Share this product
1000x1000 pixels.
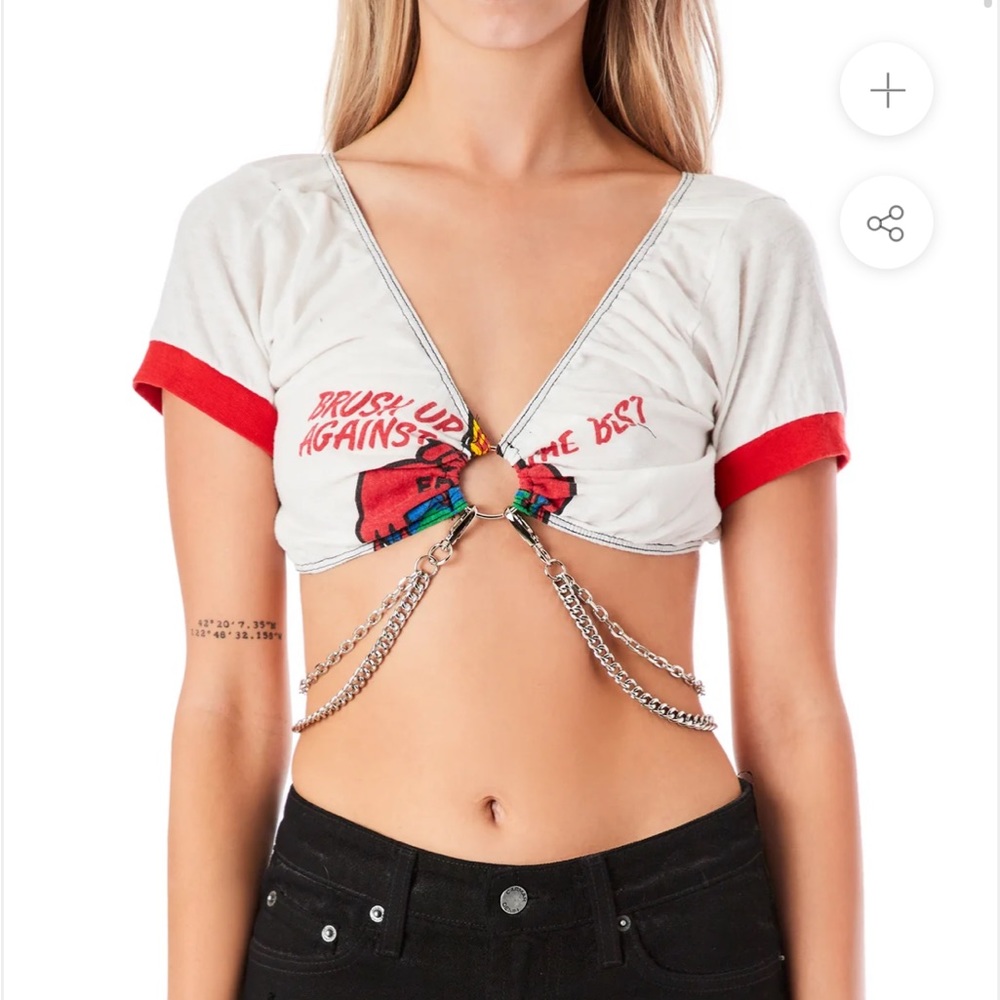[x=886, y=223]
